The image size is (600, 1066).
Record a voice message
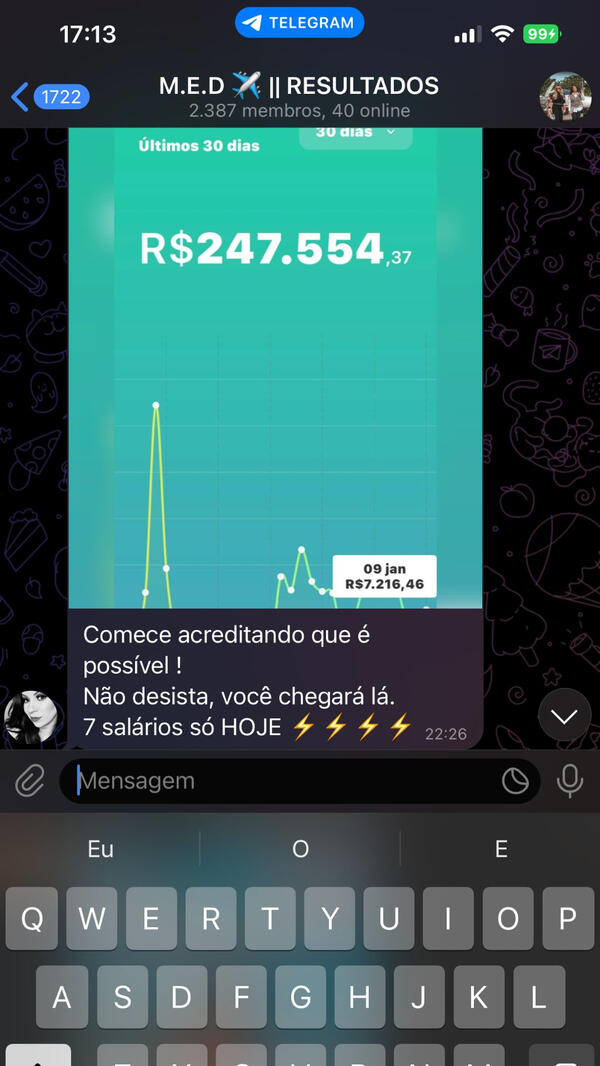570,781
